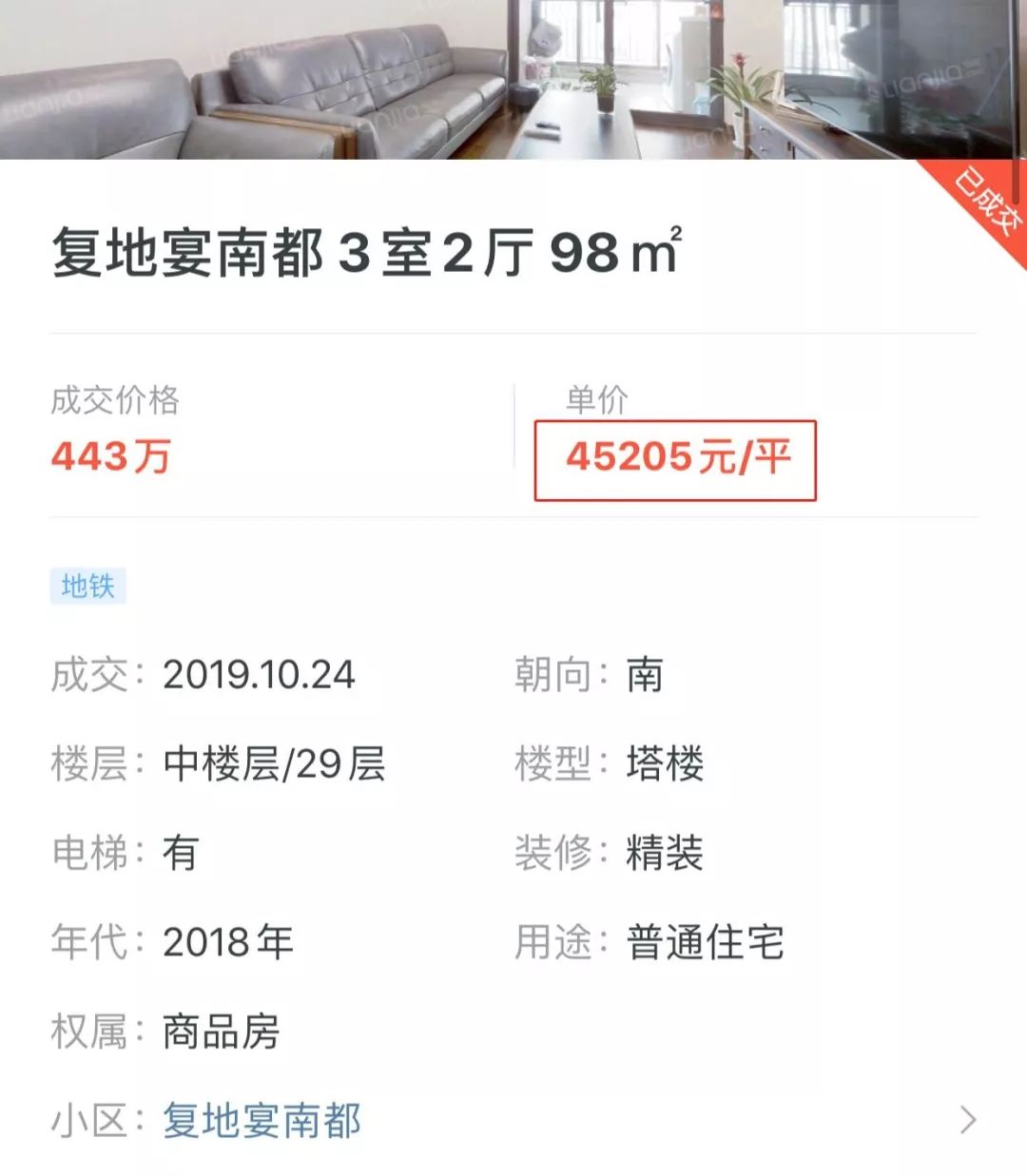
Task: Open the 复地宴南都 community link
Action: click(263, 1122)
